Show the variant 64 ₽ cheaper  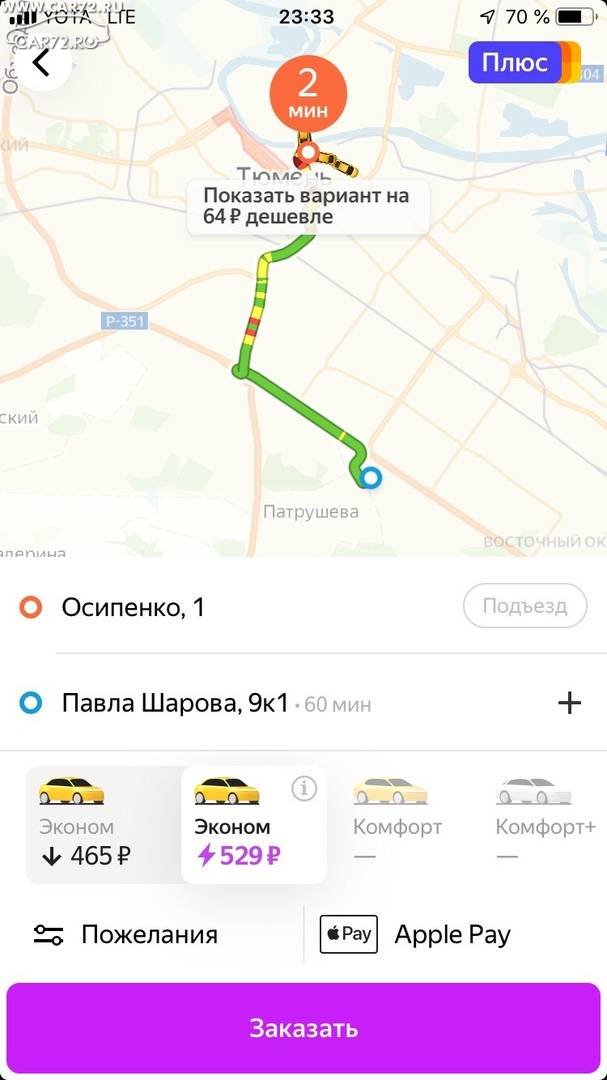308,206
